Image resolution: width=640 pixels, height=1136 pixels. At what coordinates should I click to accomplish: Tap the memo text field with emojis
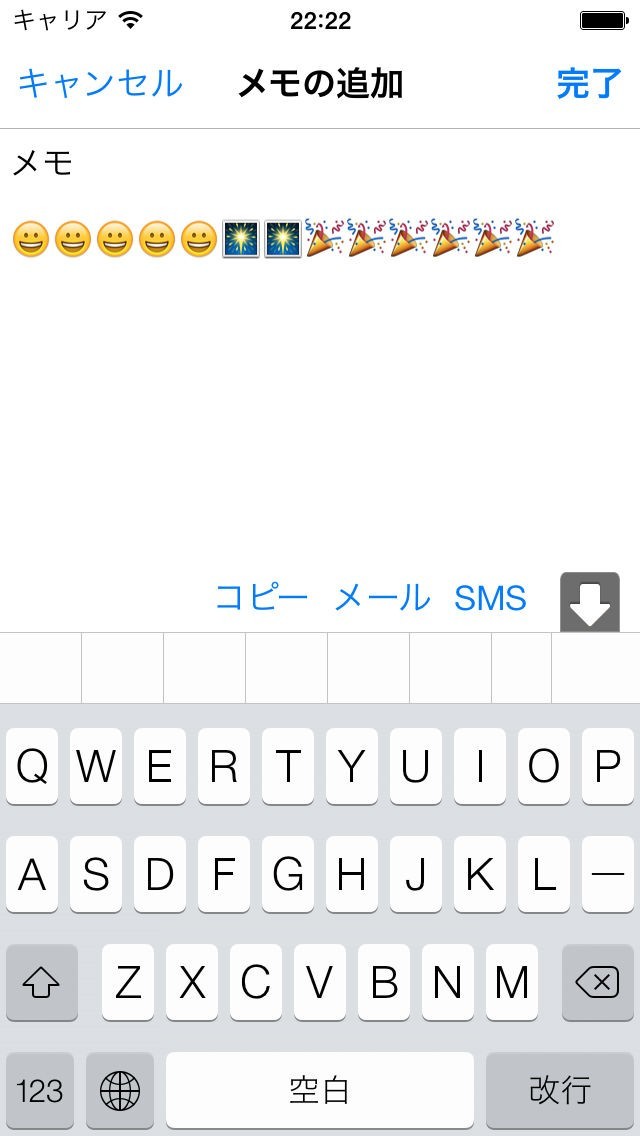(x=320, y=348)
